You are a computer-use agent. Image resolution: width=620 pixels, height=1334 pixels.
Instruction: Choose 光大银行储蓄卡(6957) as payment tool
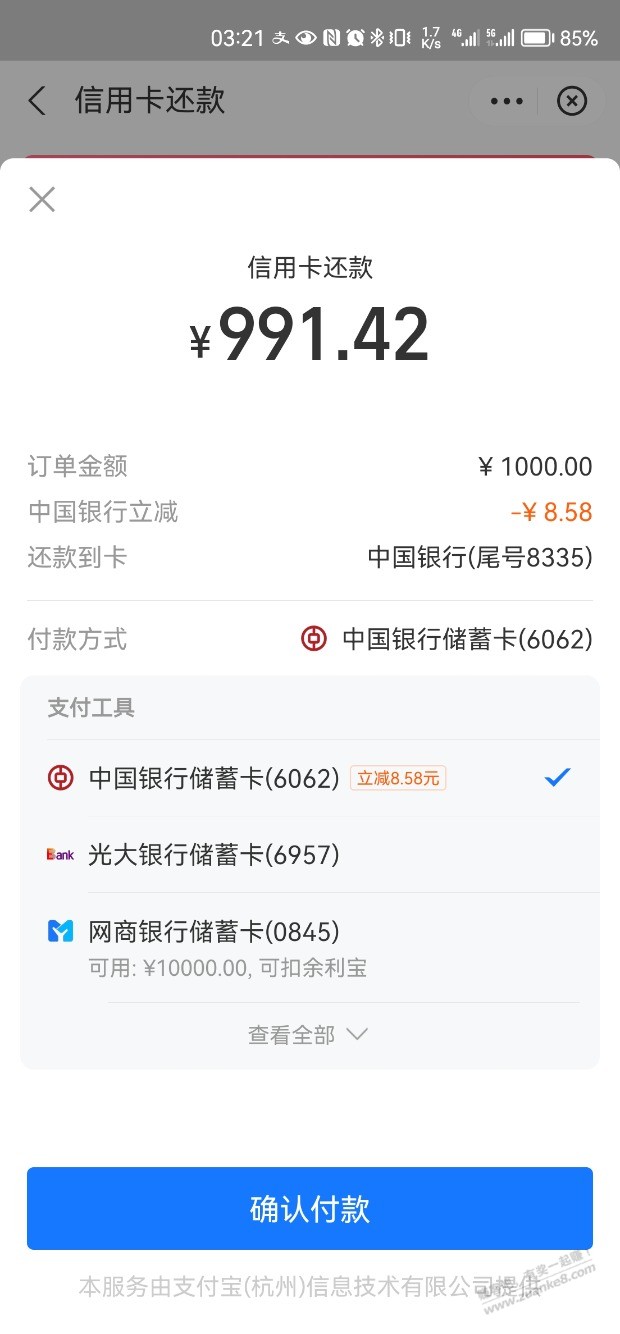coord(310,855)
